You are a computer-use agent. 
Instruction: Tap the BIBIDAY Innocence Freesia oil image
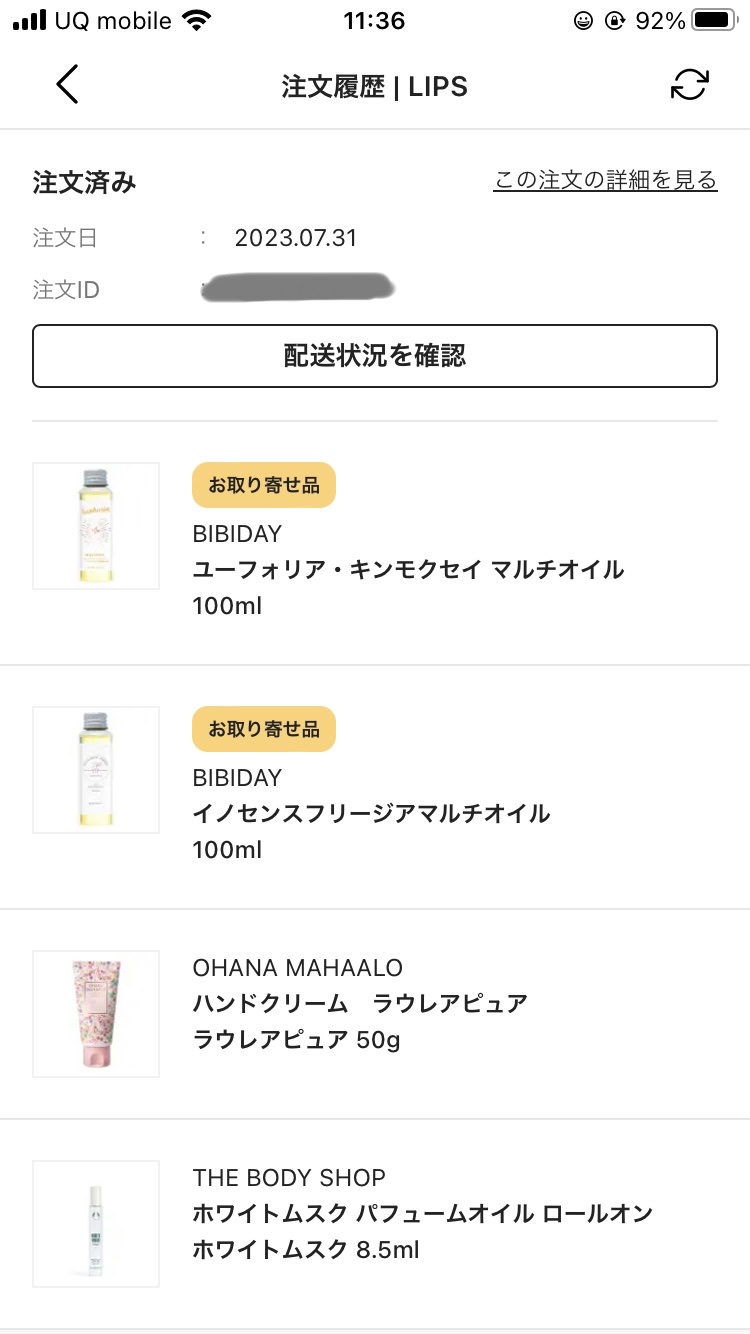[95, 769]
